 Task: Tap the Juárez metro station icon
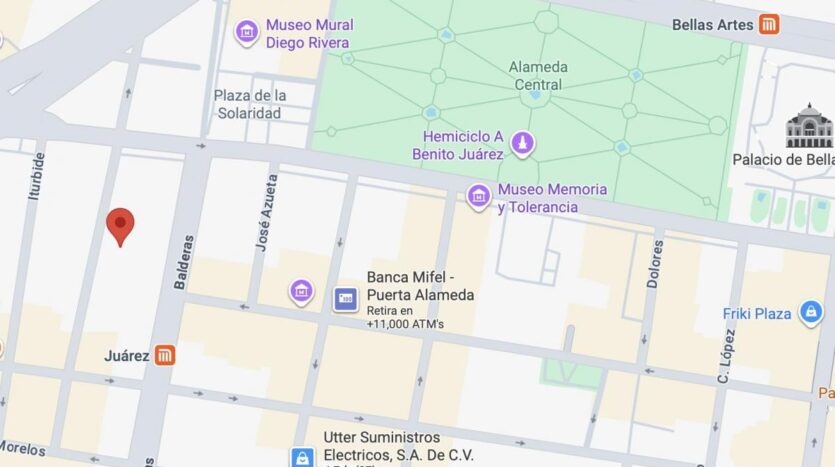pyautogui.click(x=165, y=355)
